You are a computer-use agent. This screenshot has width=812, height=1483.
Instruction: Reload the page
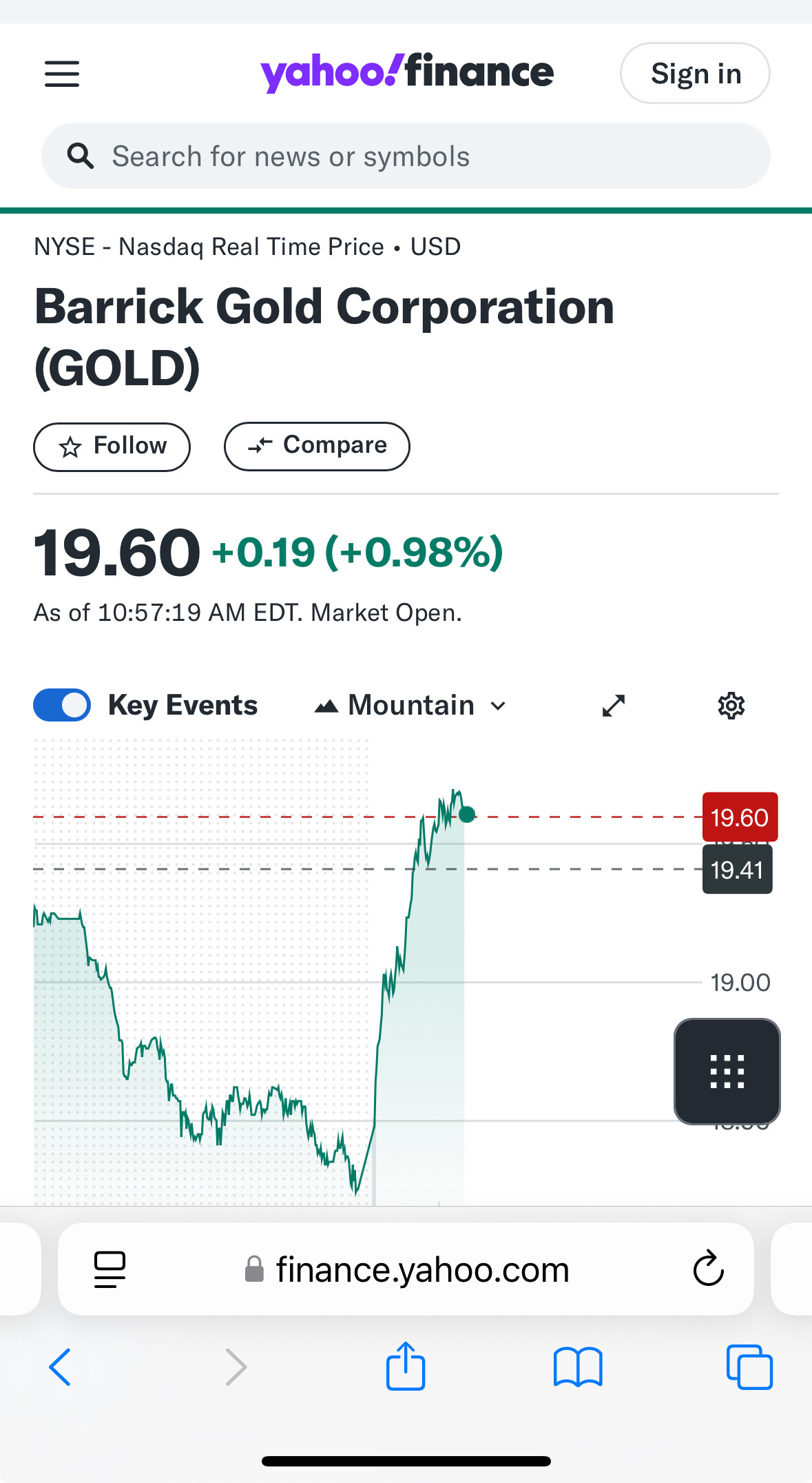click(x=708, y=1269)
